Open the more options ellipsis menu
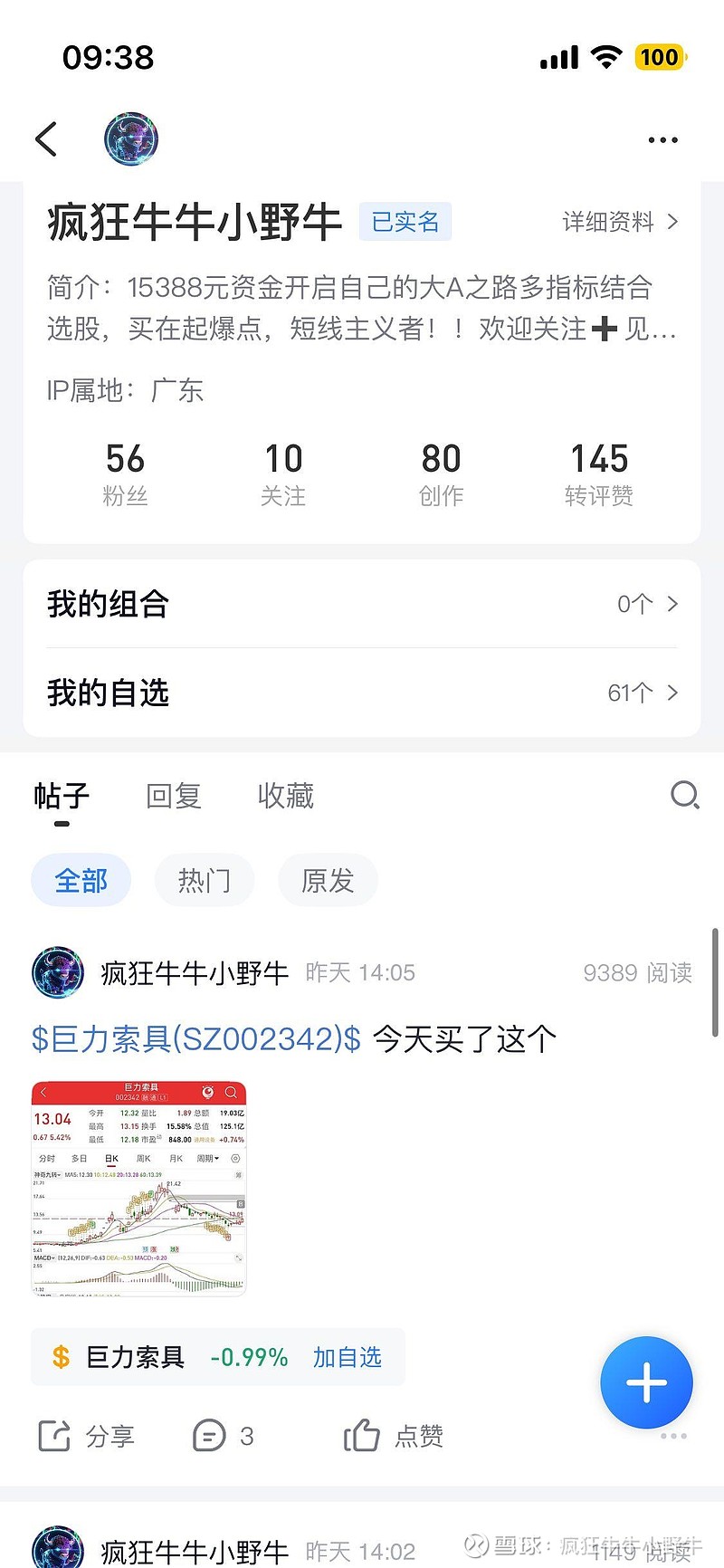724x1568 pixels. pyautogui.click(x=662, y=139)
